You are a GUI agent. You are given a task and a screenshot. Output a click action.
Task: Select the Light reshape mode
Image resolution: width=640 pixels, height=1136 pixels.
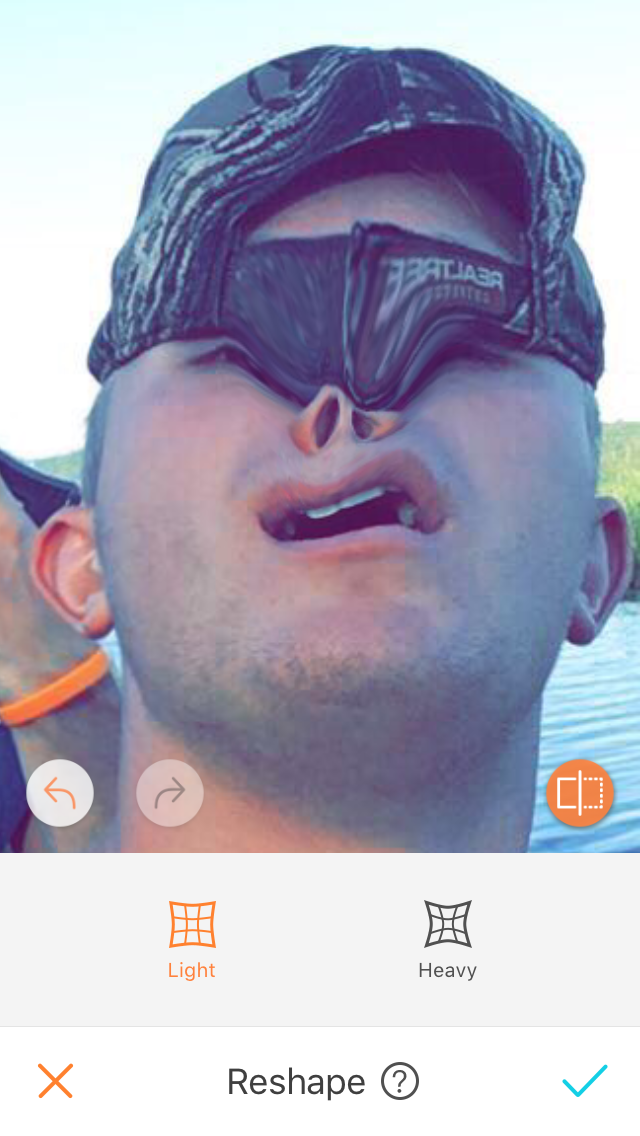192,939
